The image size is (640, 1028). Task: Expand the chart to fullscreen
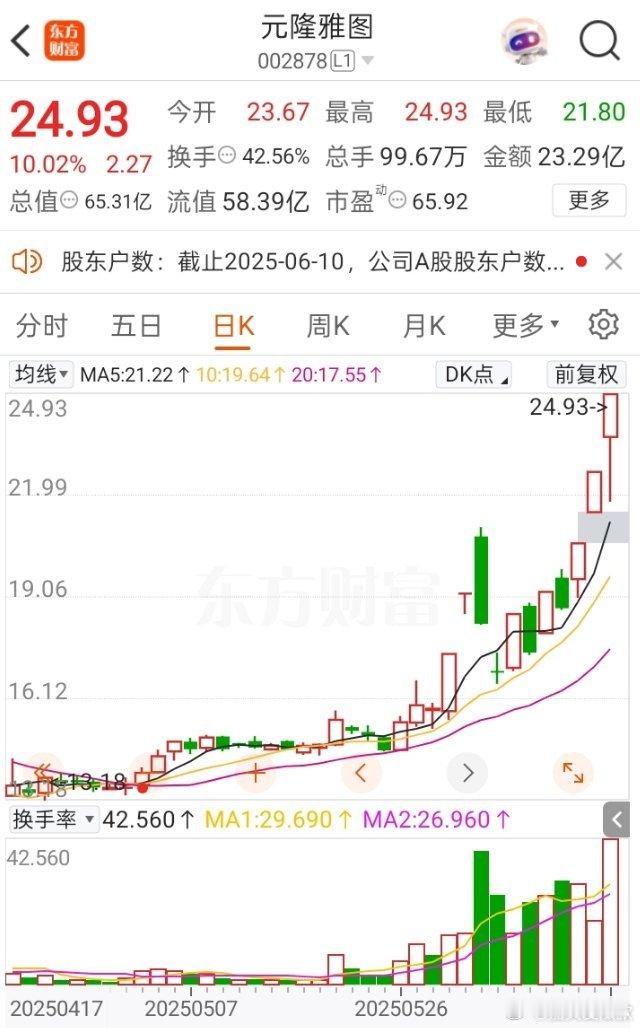pos(573,772)
